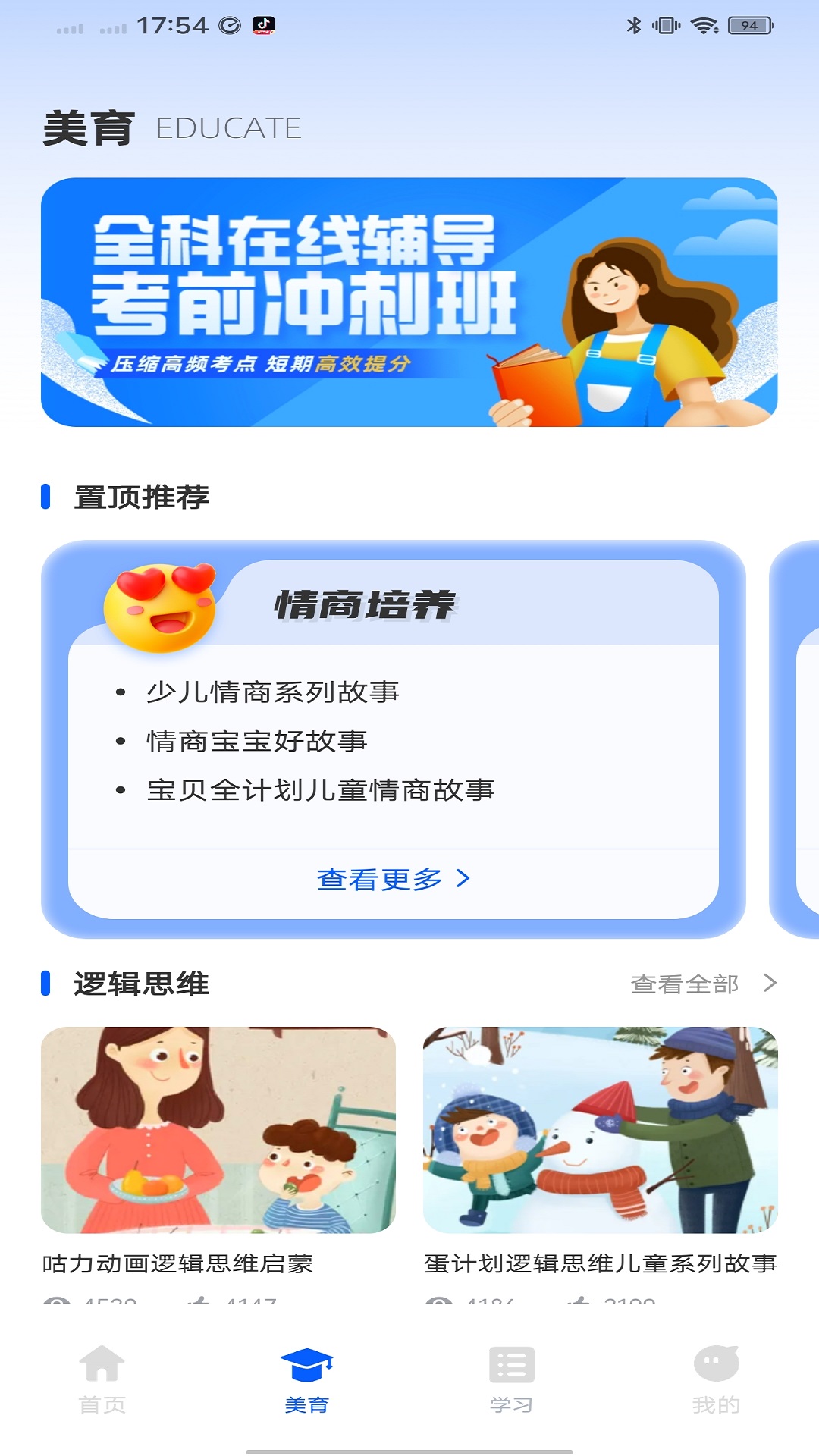Open 少儿情商系列故事 item

click(273, 692)
